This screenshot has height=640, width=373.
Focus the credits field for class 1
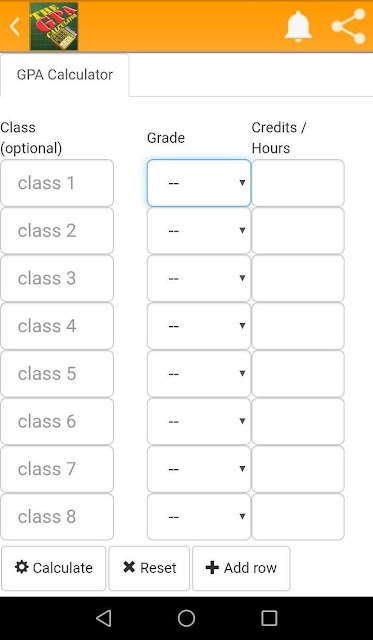(x=298, y=183)
